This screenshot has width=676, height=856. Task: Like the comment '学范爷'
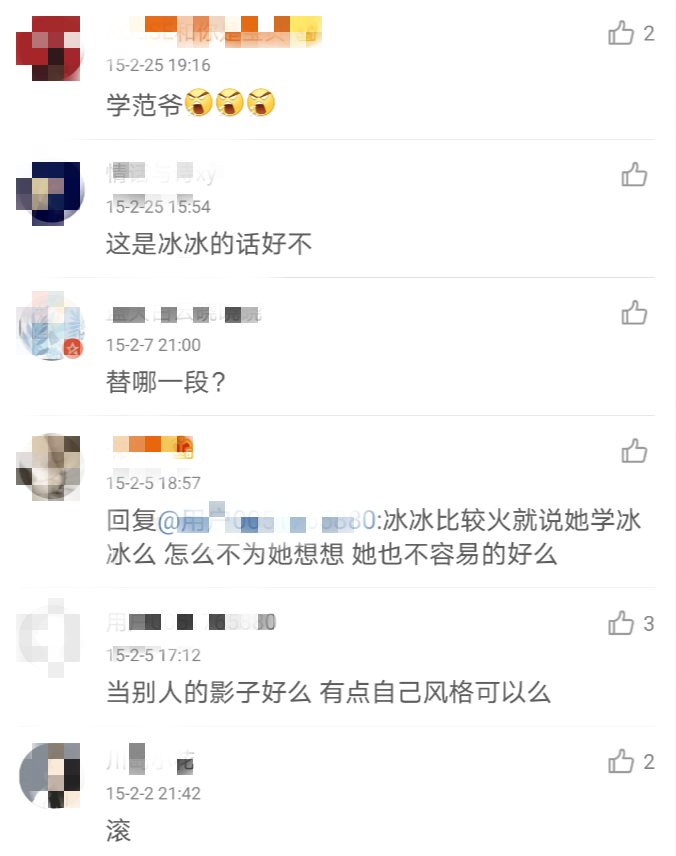pos(621,34)
